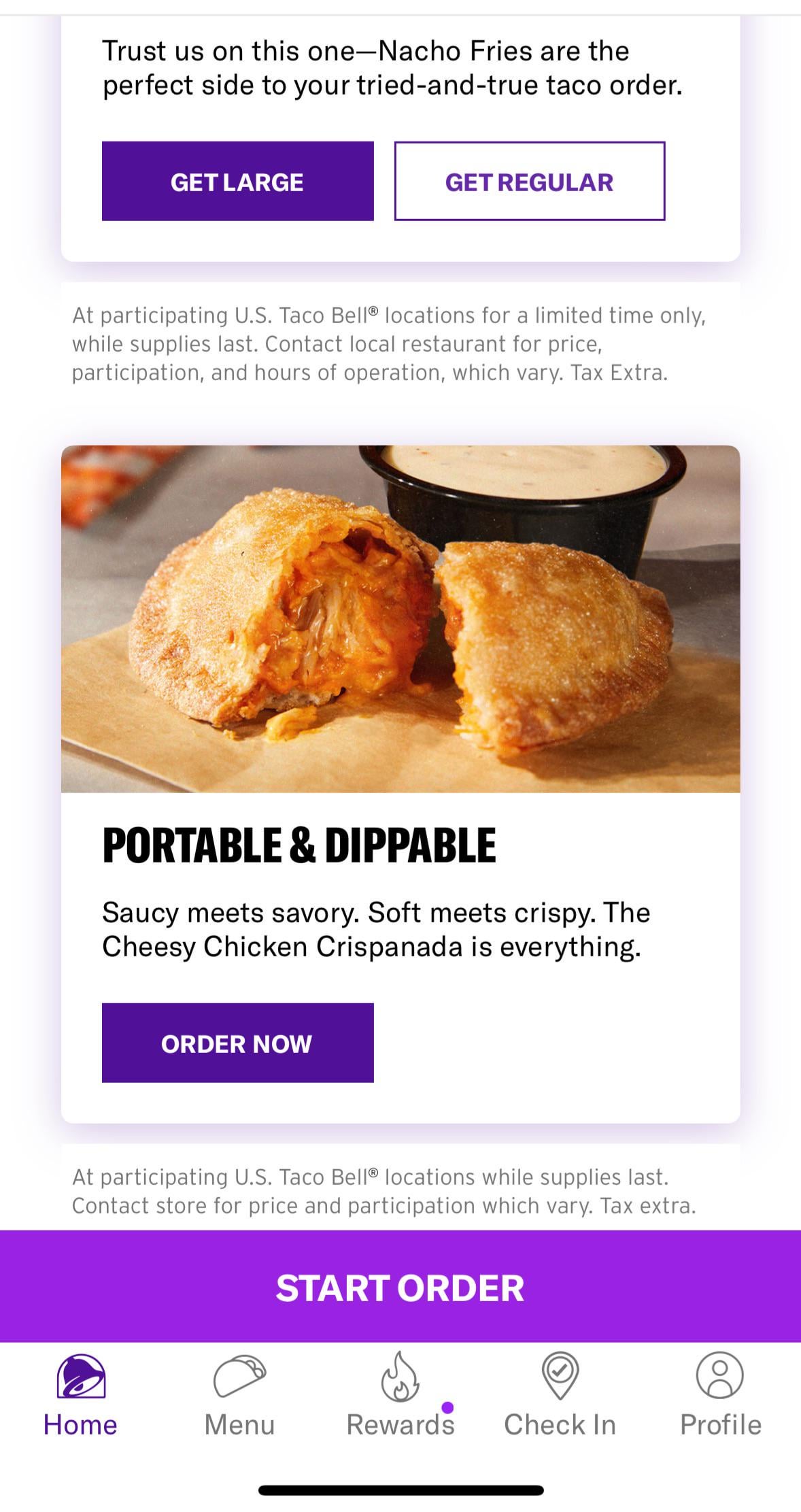Tap the GET LARGE Nacho Fries button
Image resolution: width=801 pixels, height=1512 pixels.
(237, 181)
